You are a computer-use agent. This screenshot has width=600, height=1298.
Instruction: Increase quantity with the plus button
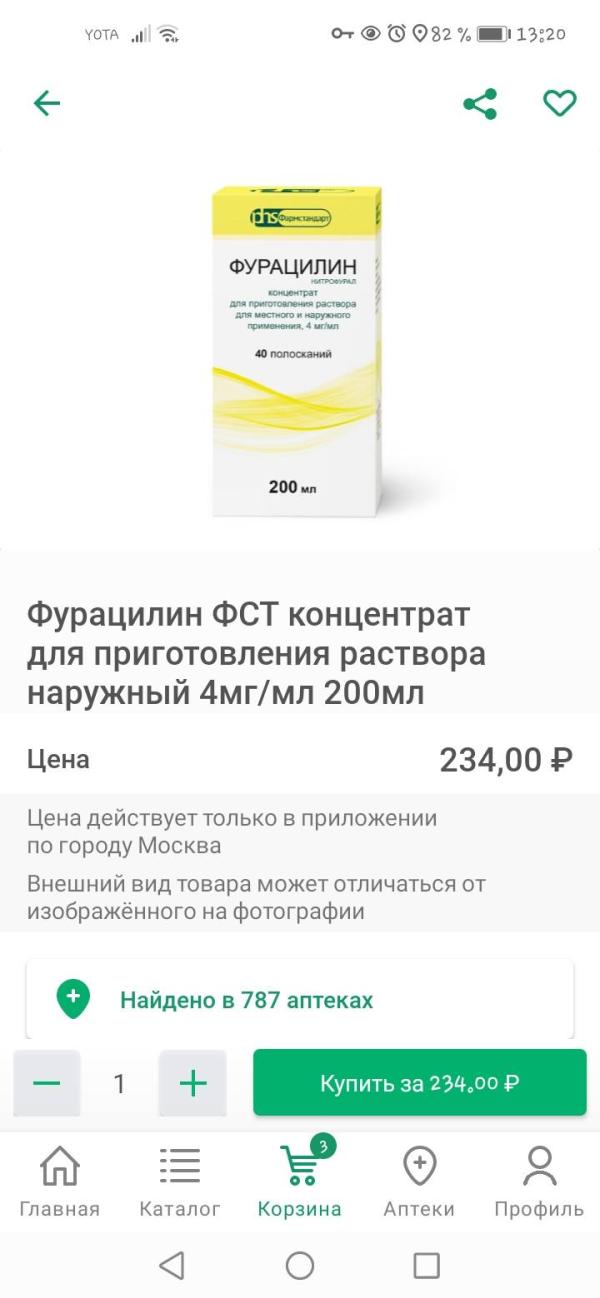[x=192, y=1083]
